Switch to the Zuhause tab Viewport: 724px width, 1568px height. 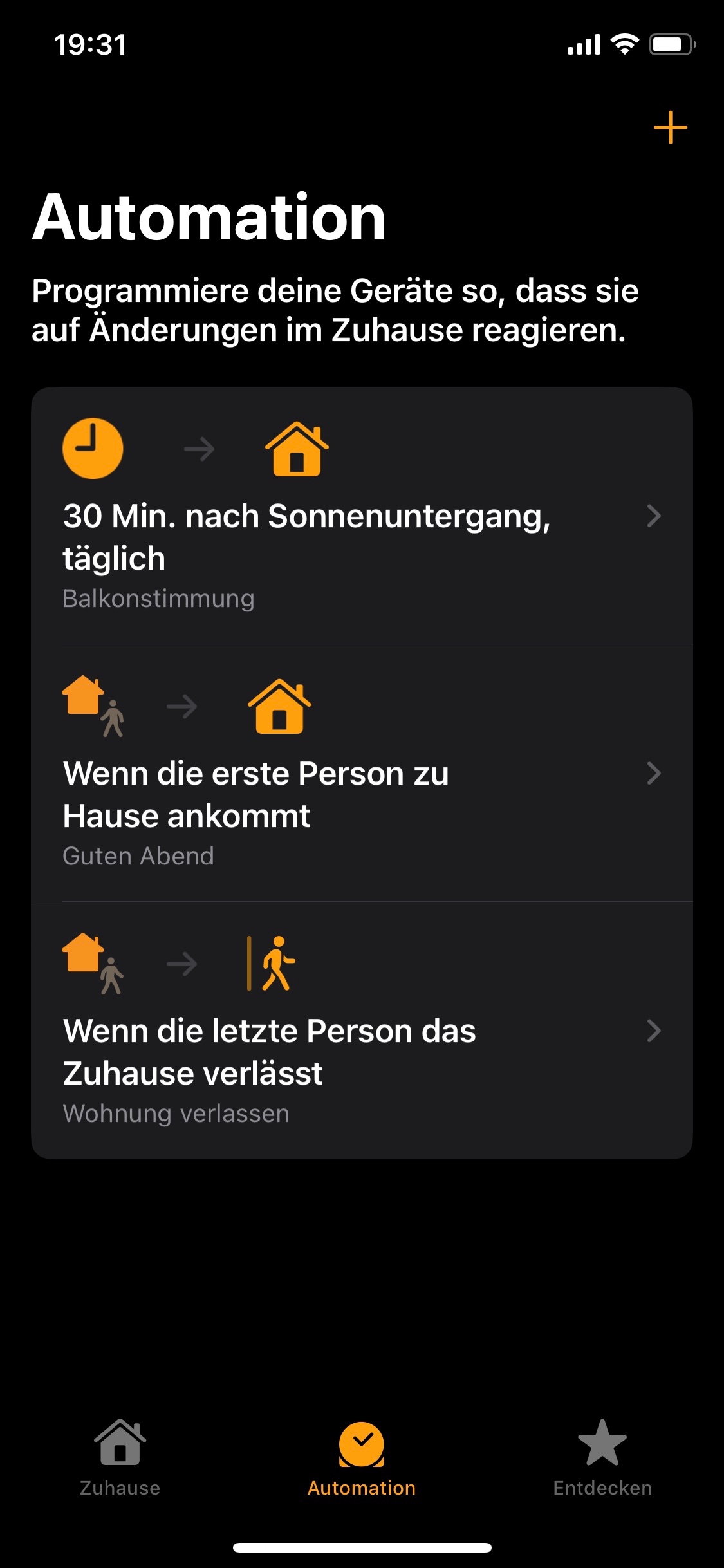click(x=120, y=1457)
